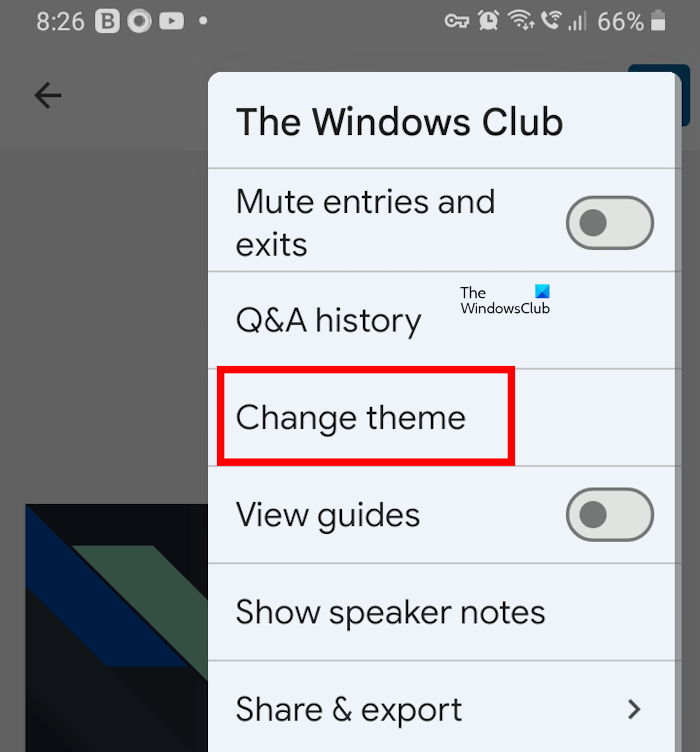Select Change theme option
Screen dimensions: 700x752
[351, 417]
